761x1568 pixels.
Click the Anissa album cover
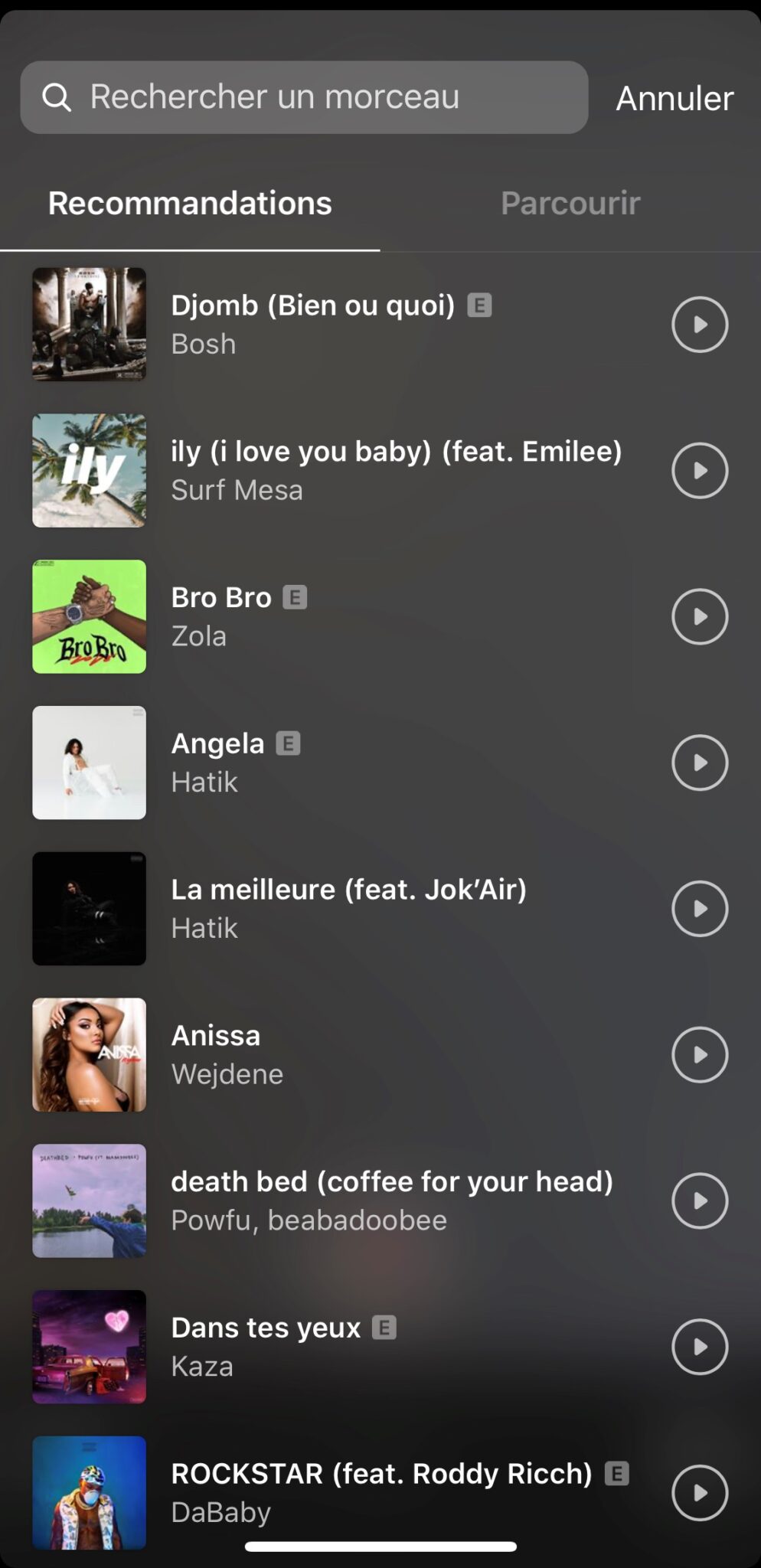tap(89, 1055)
